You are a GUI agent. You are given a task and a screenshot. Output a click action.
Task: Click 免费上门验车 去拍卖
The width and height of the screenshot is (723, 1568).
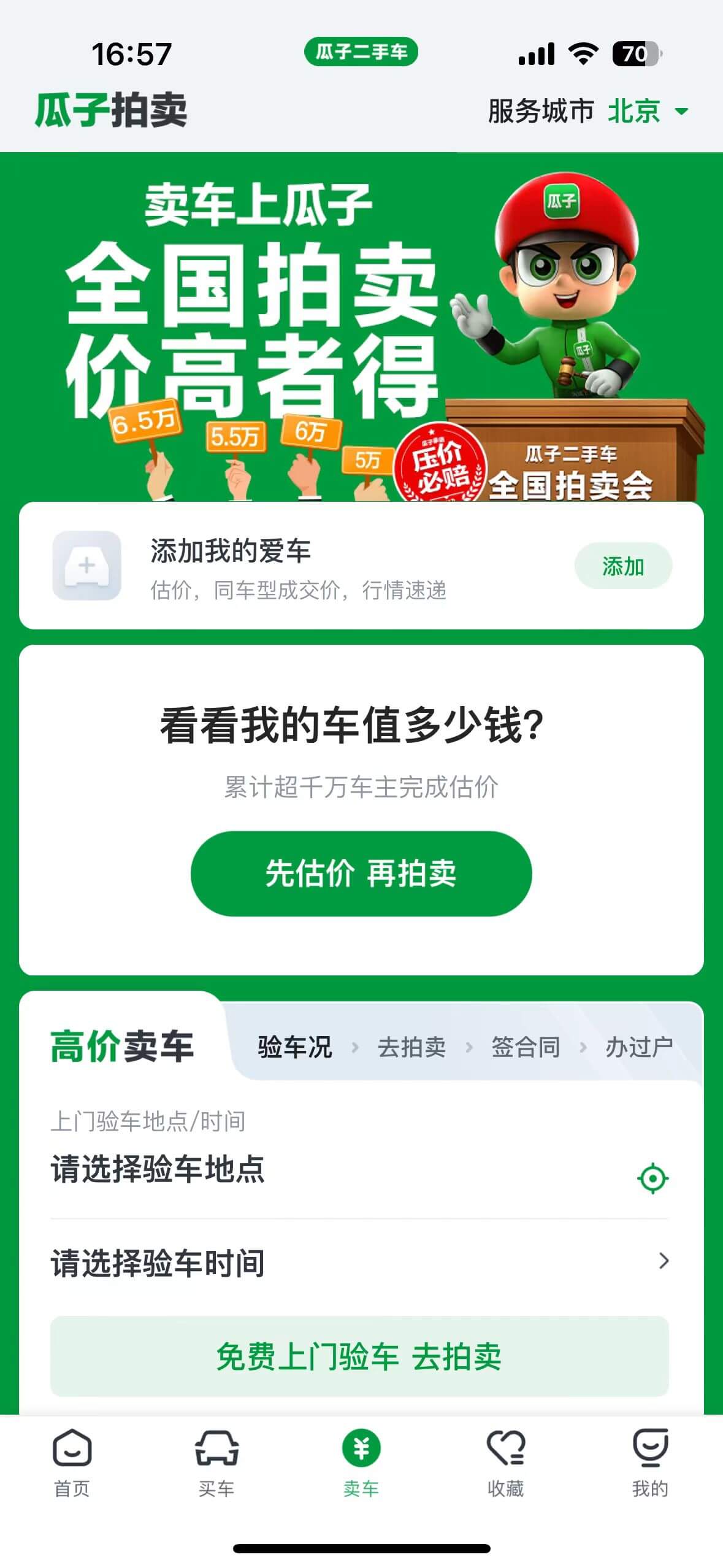tap(361, 1356)
